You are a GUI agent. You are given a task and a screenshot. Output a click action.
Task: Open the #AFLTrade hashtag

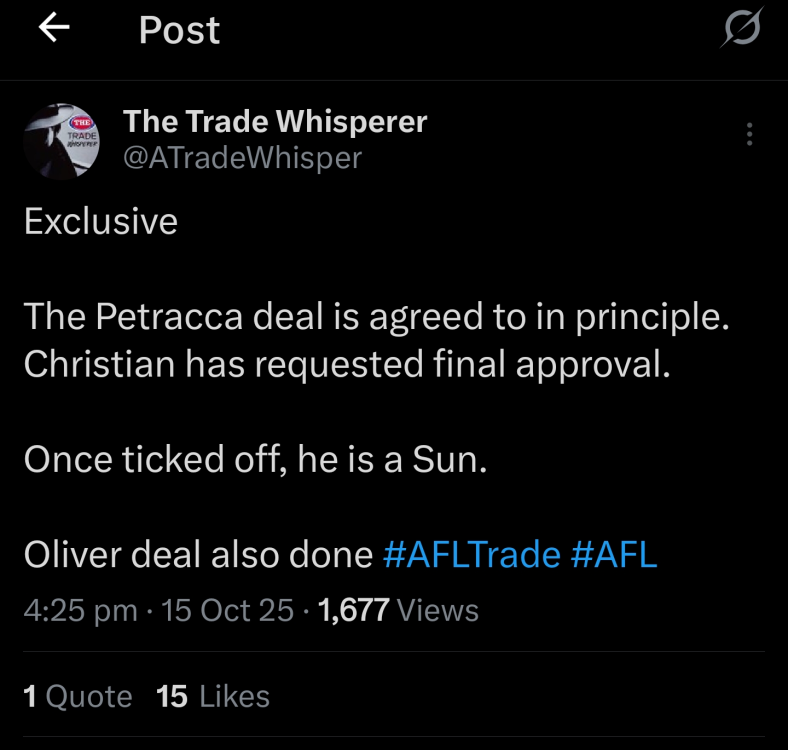[471, 555]
